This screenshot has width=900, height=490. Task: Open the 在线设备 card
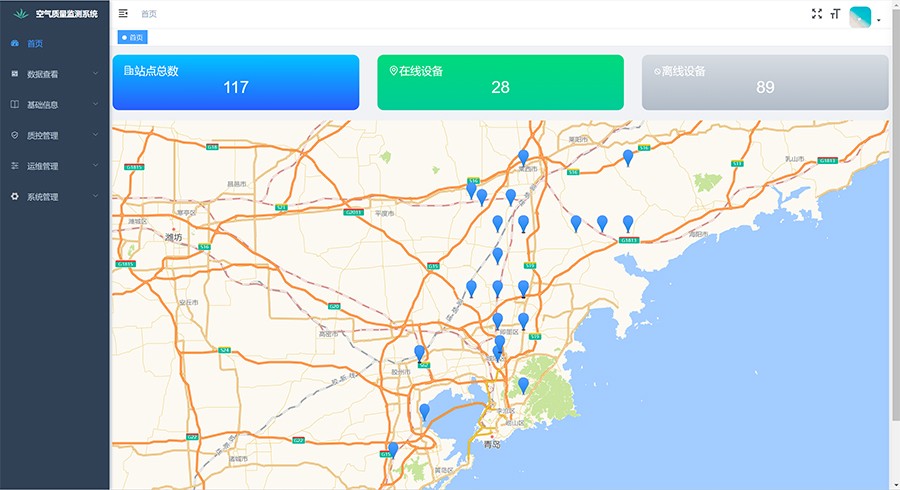(x=500, y=81)
